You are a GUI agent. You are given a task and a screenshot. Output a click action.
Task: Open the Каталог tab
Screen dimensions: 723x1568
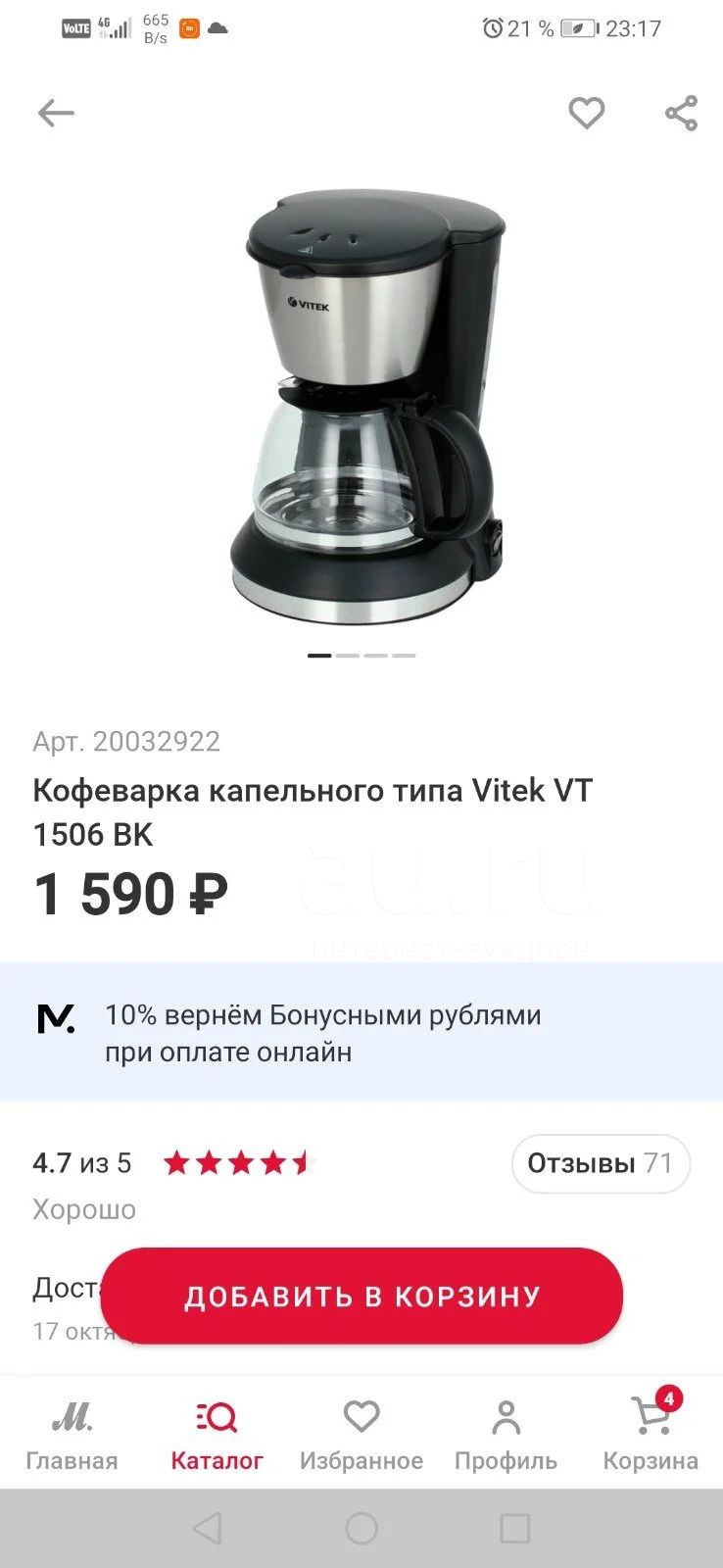(x=217, y=1435)
